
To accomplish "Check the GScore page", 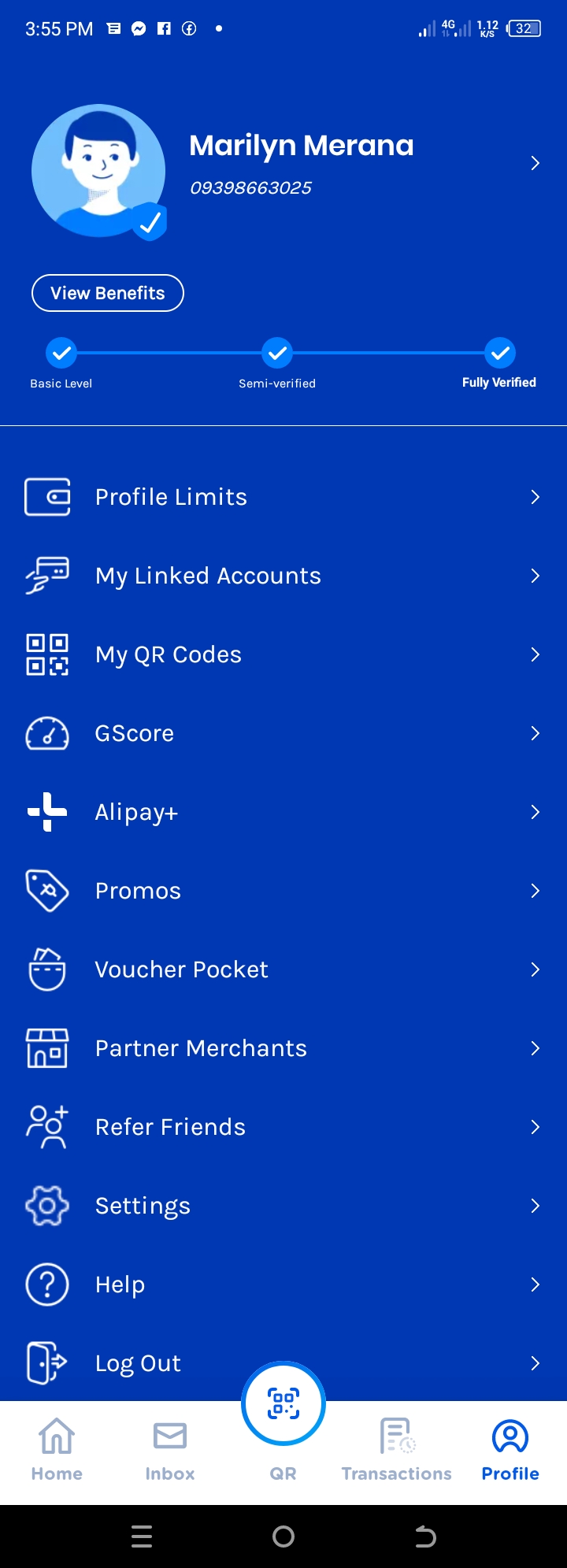I will 283,733.
